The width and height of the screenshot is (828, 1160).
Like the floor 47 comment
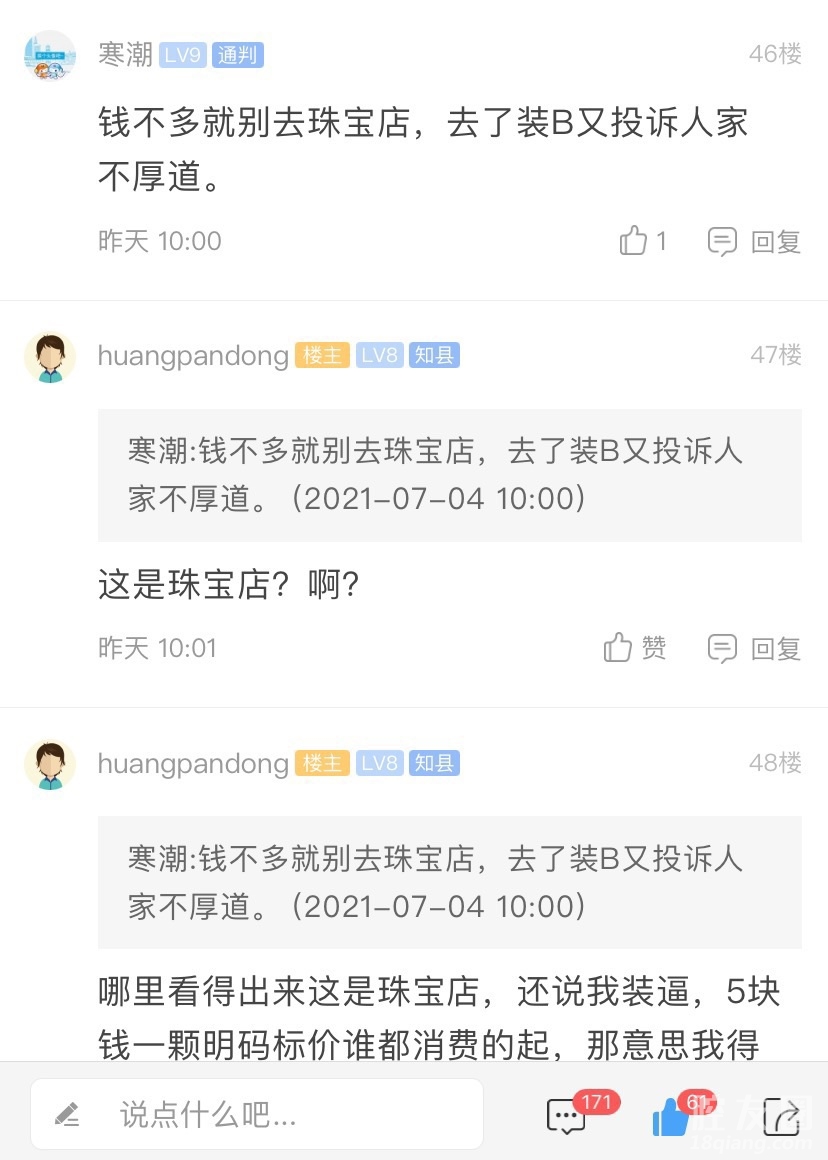634,648
